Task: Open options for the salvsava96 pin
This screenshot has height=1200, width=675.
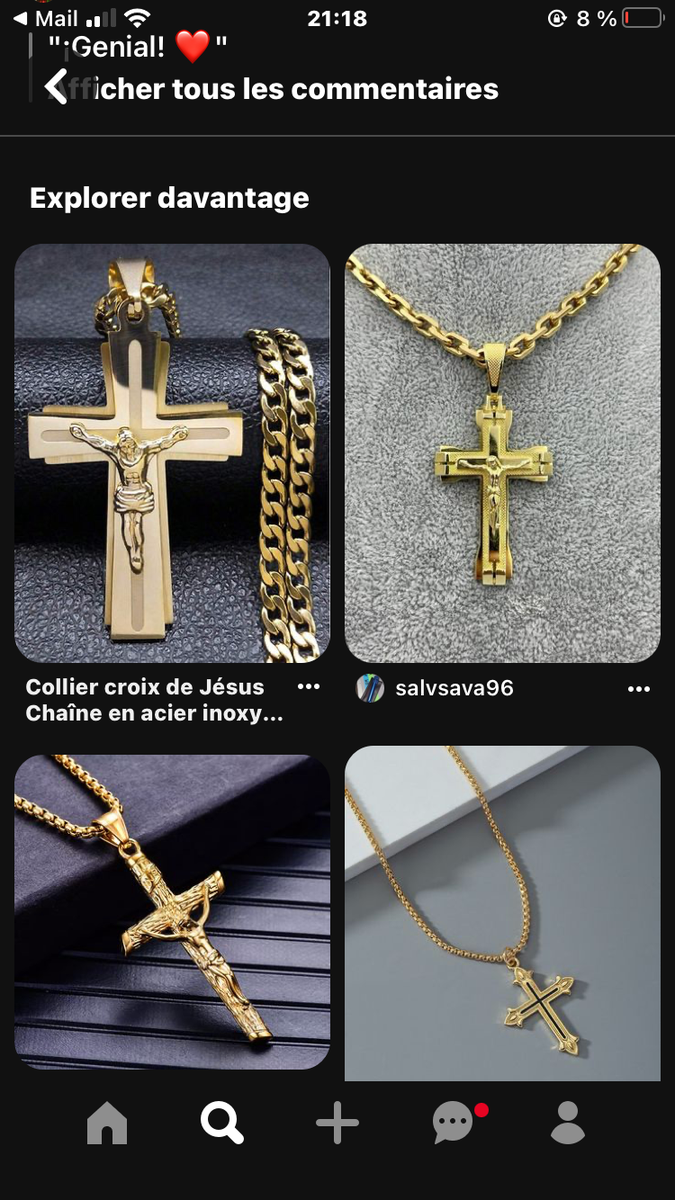Action: [x=639, y=689]
